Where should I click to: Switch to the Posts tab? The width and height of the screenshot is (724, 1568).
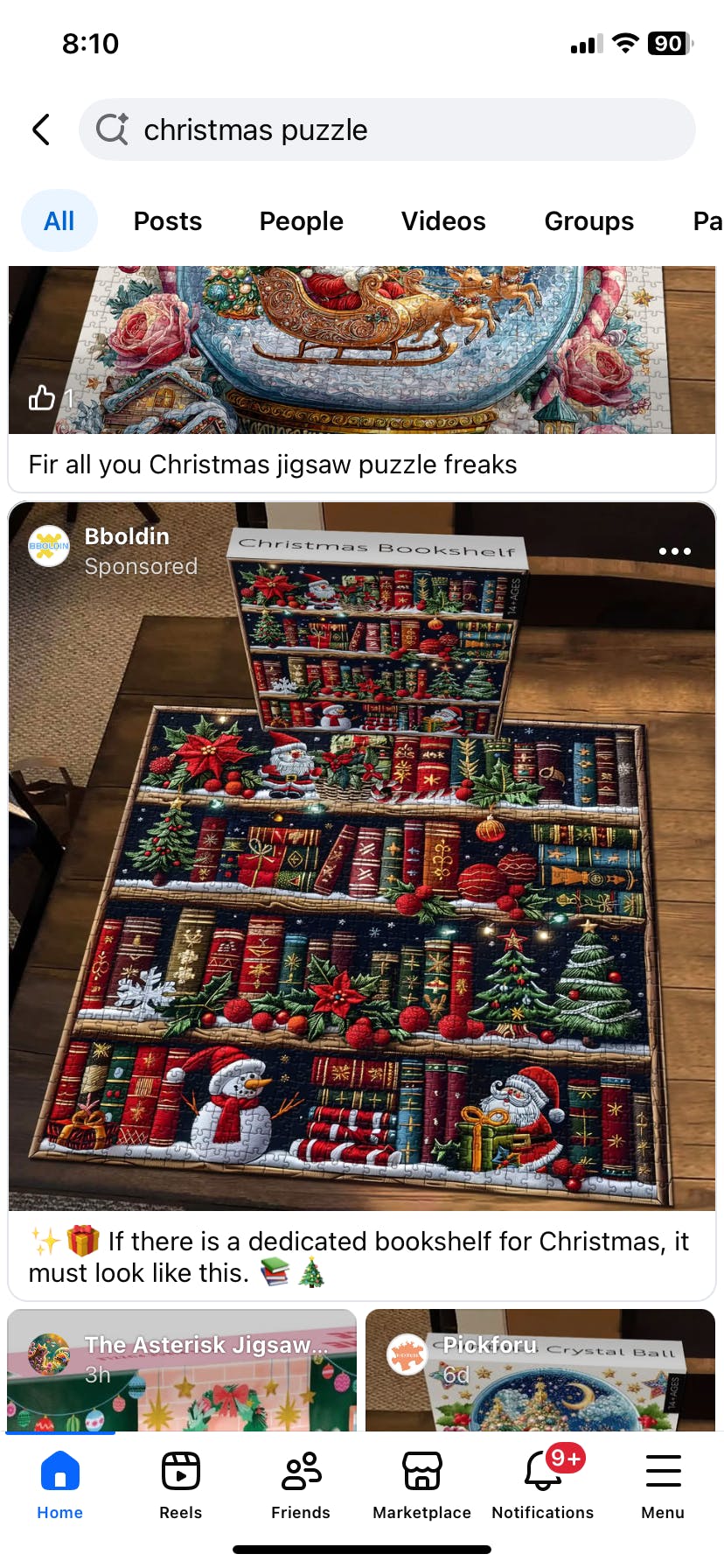(168, 220)
